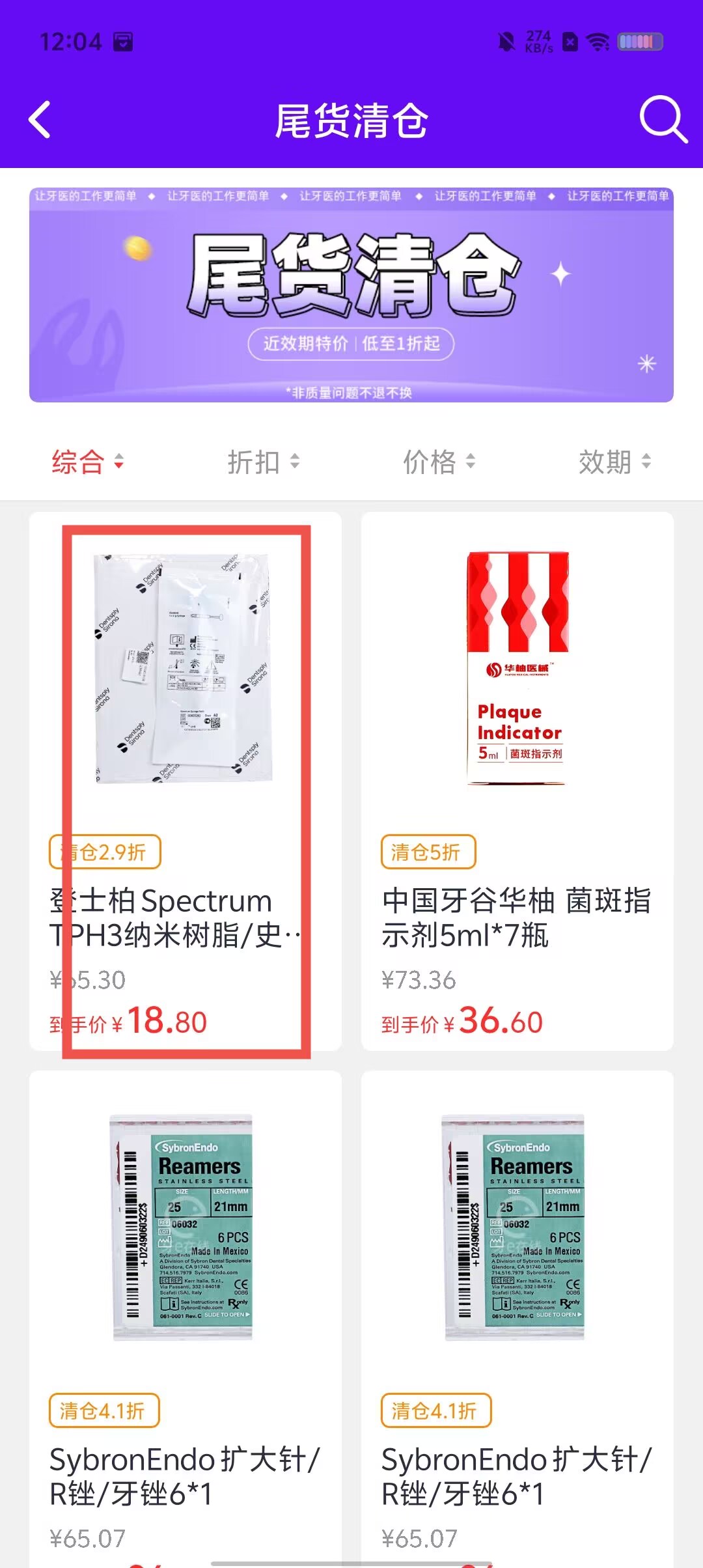Sort products by 综合
Screen dimensions: 703x1568
(x=87, y=462)
